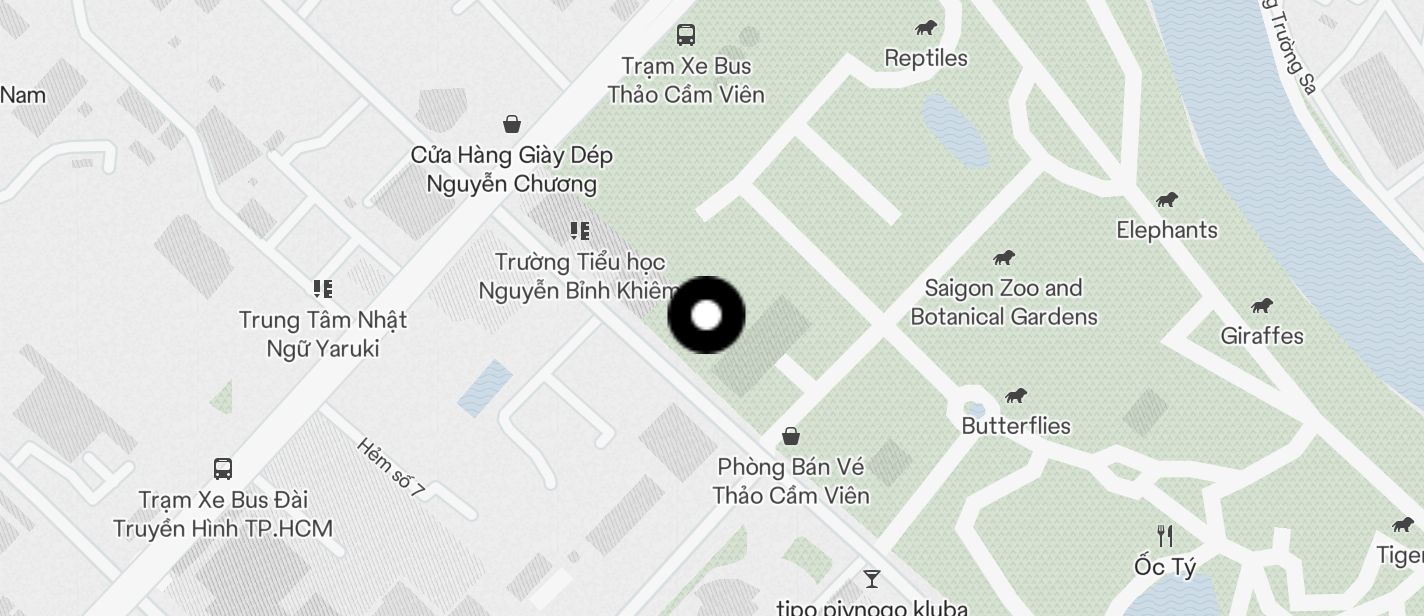Viewport: 1424px width, 616px height.
Task: Select Saigon Zoo and Botanical Gardens marker
Action: click(x=1003, y=259)
